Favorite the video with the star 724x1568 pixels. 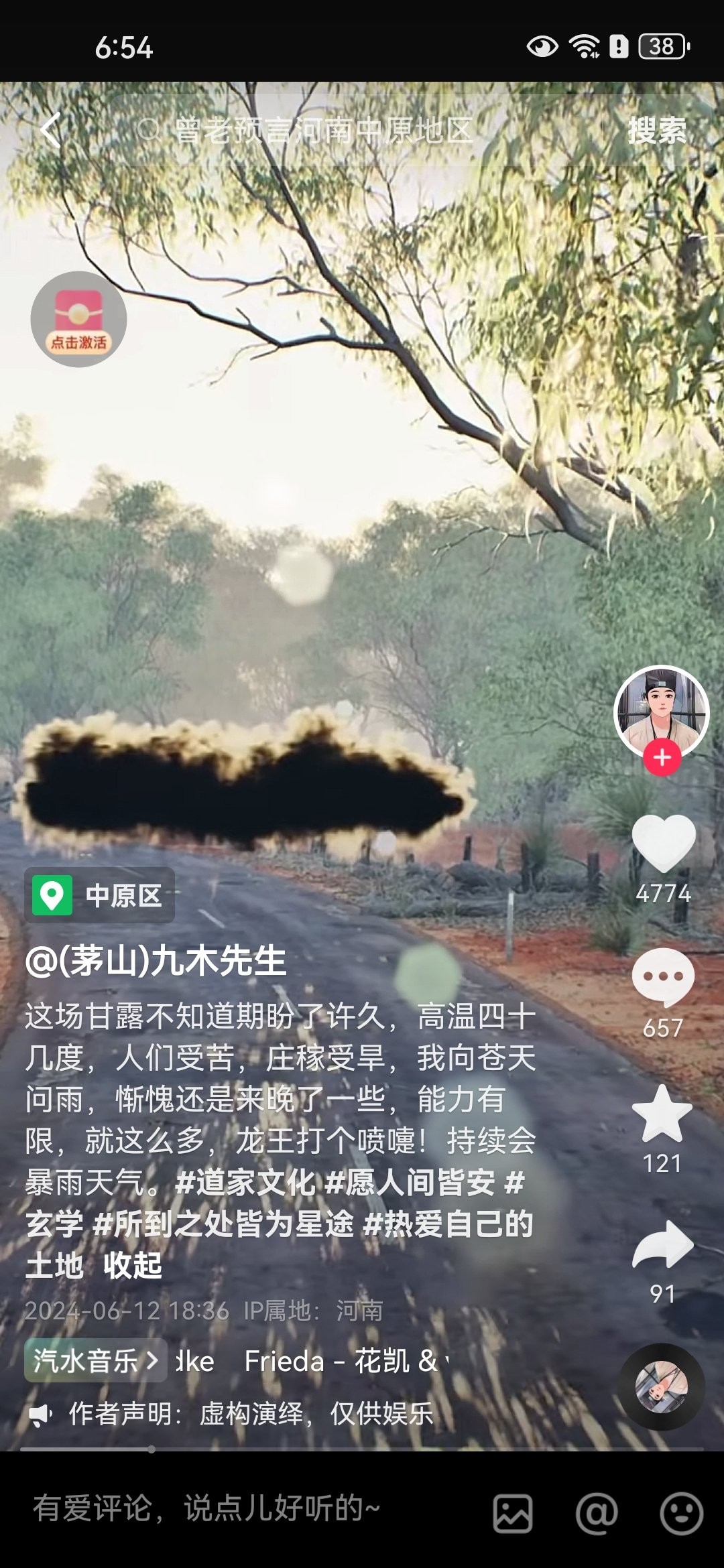(662, 1114)
